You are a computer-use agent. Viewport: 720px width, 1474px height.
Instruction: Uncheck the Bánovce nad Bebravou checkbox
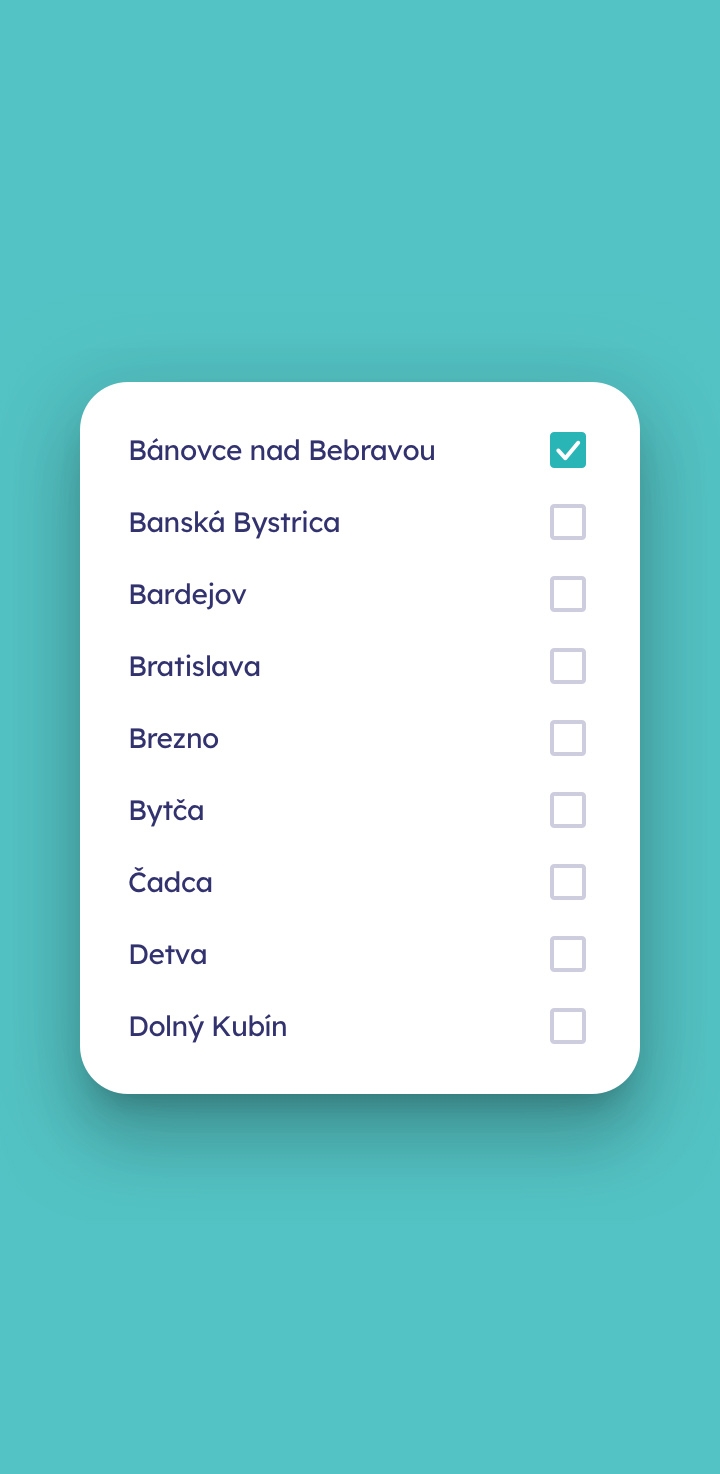(568, 450)
